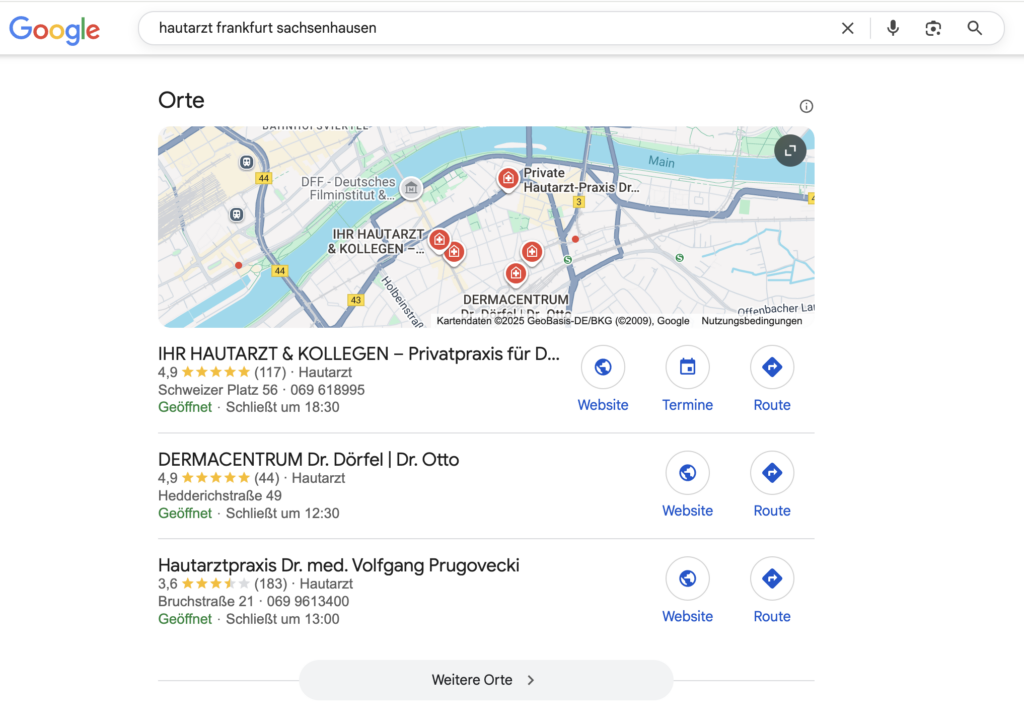Screen dimensions: 1024x727
Task: Start voice search with the microphone
Action: pyautogui.click(x=893, y=28)
